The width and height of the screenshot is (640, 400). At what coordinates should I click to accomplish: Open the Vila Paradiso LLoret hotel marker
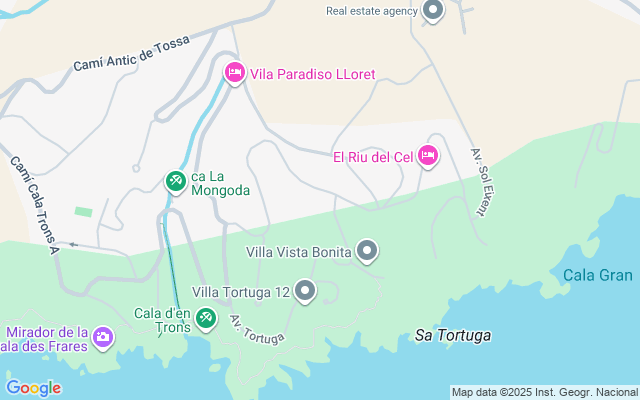click(235, 73)
